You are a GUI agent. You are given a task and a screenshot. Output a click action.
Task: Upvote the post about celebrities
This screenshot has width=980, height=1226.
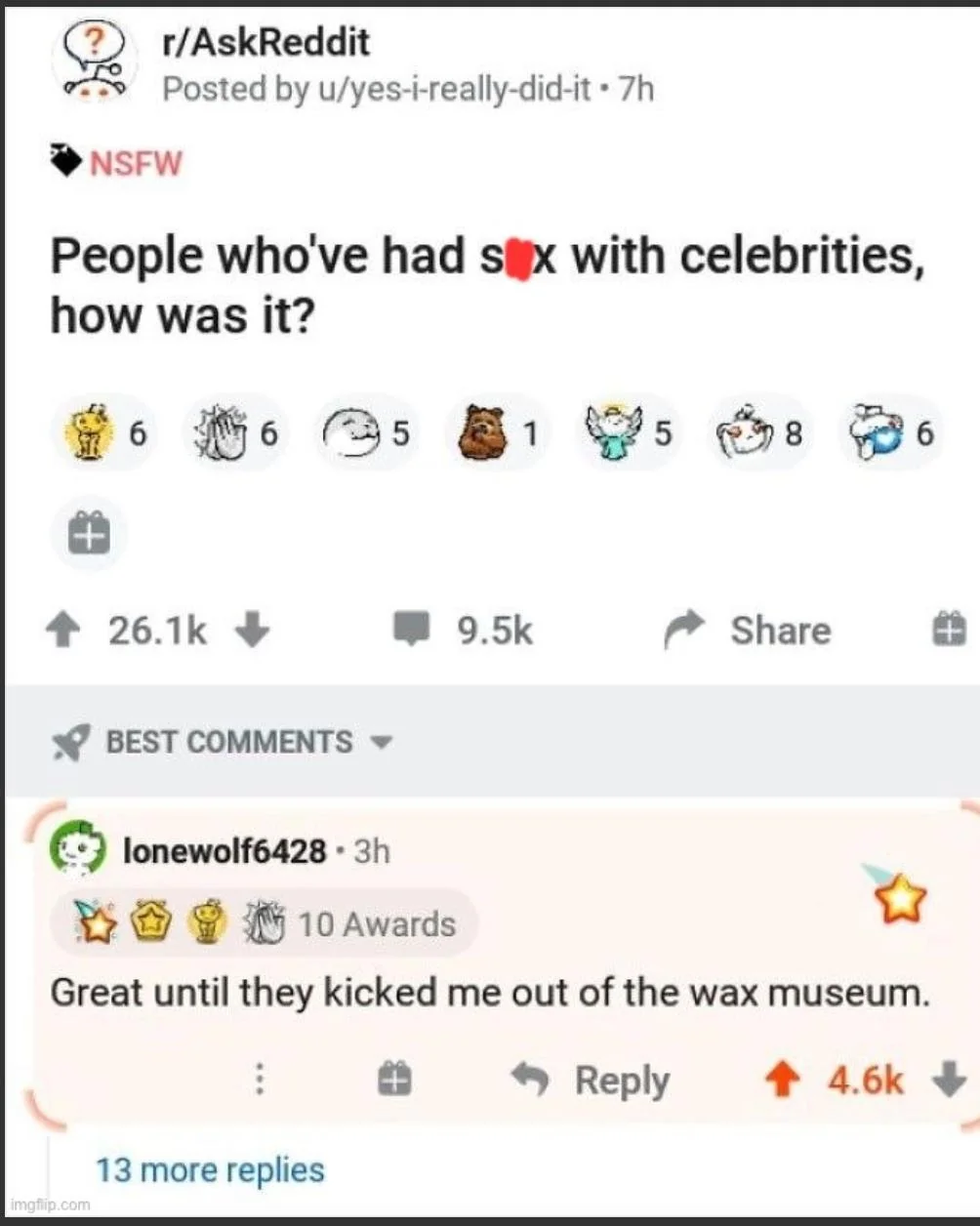tap(62, 631)
